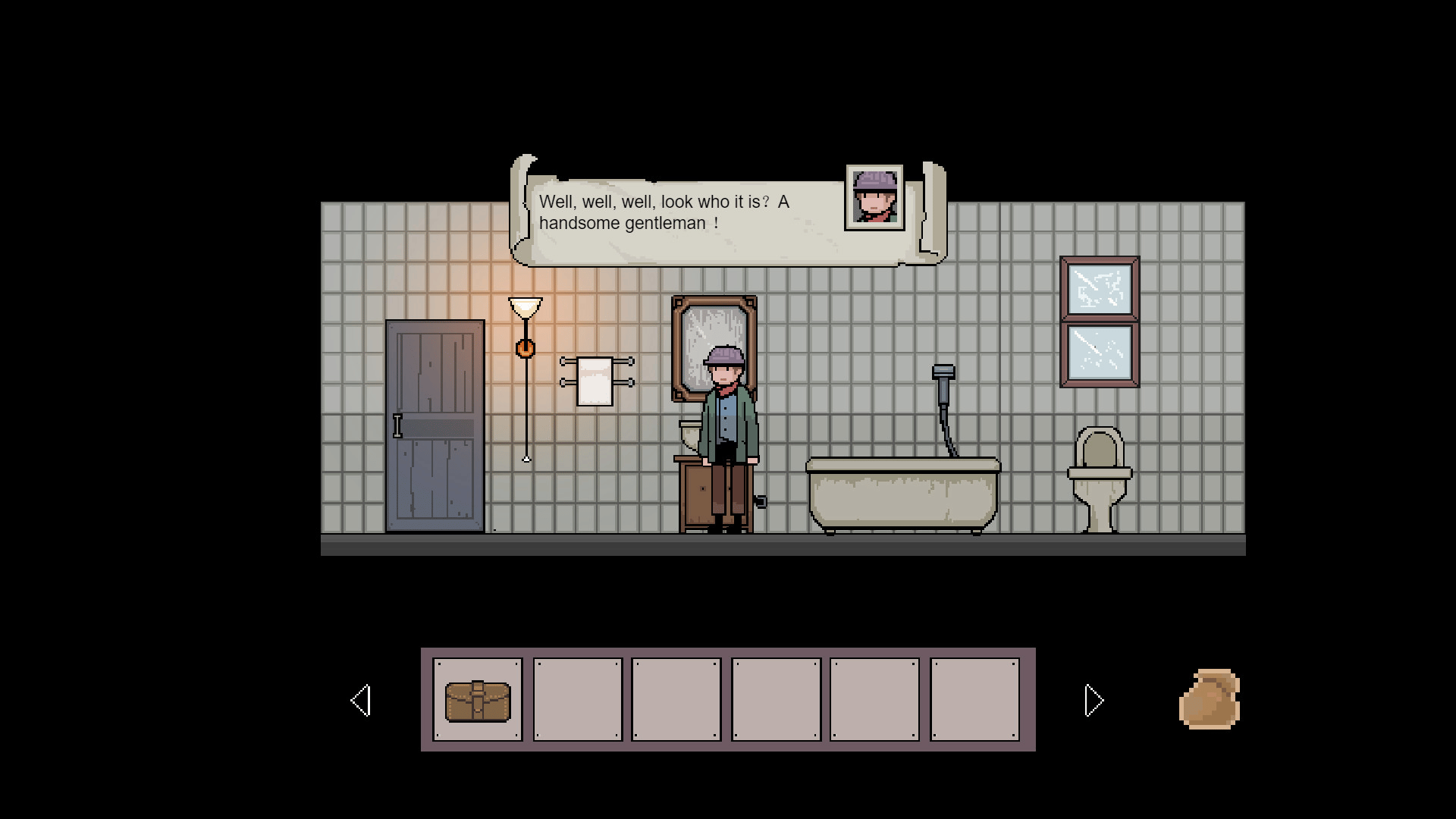Check the white towel on the rack

pos(595,381)
